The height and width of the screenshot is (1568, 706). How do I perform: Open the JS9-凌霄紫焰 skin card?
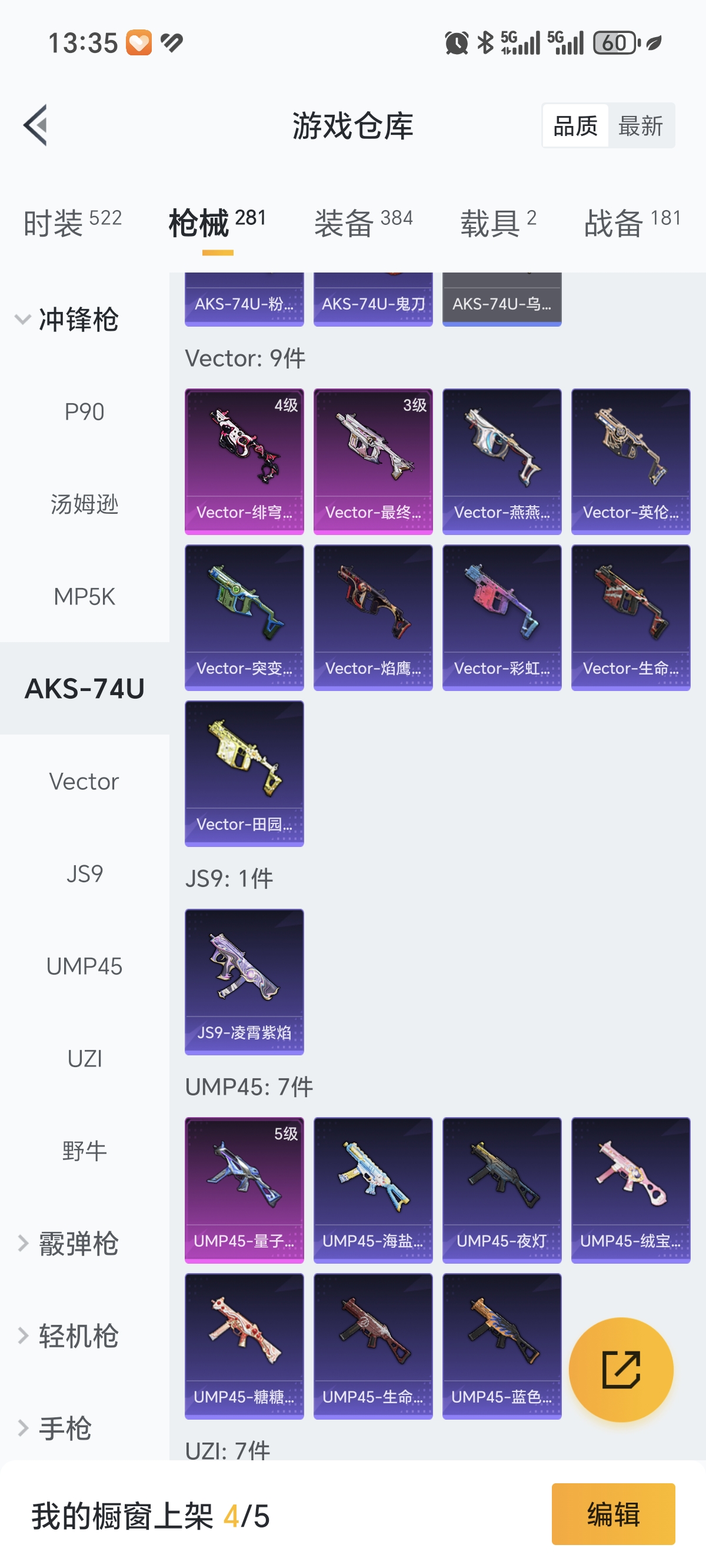pyautogui.click(x=244, y=981)
